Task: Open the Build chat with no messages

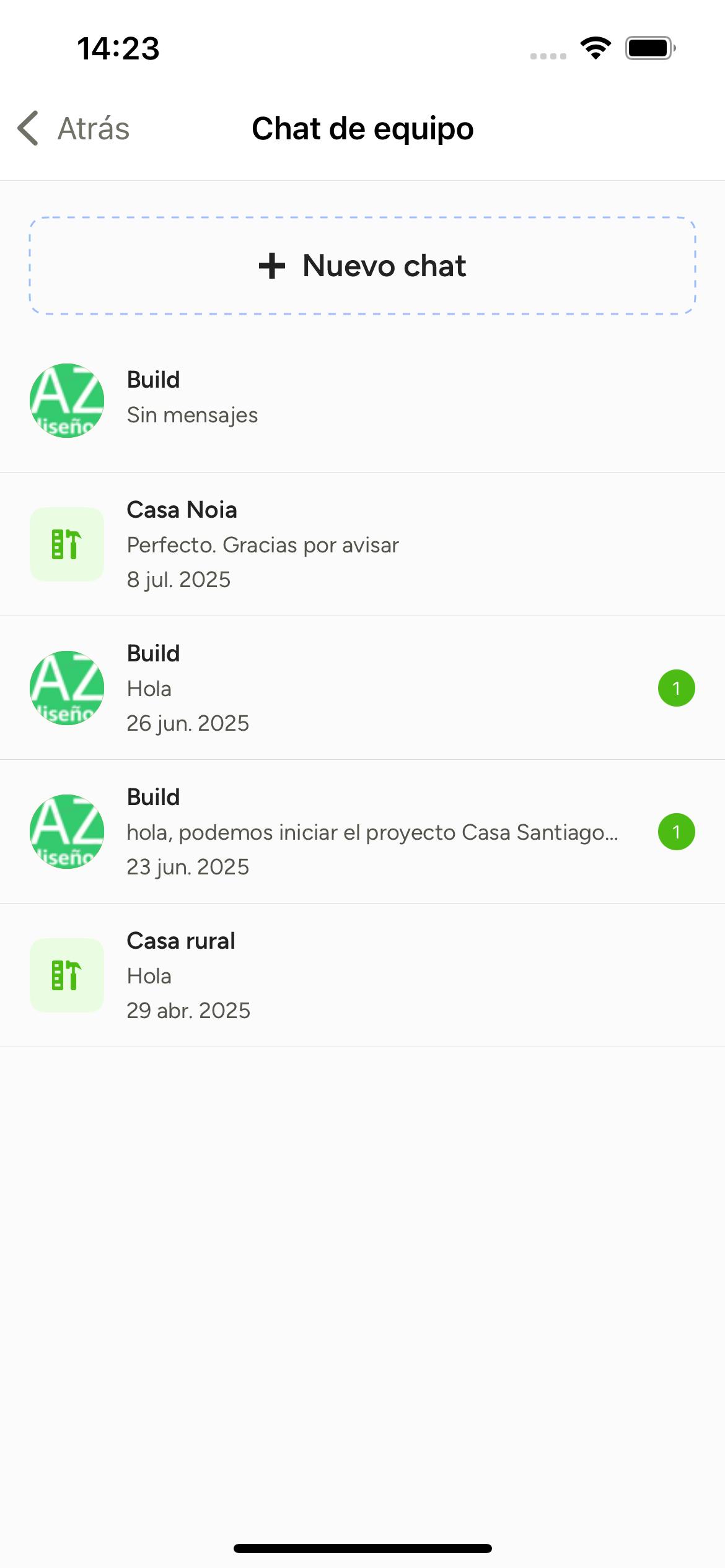Action: [x=362, y=399]
